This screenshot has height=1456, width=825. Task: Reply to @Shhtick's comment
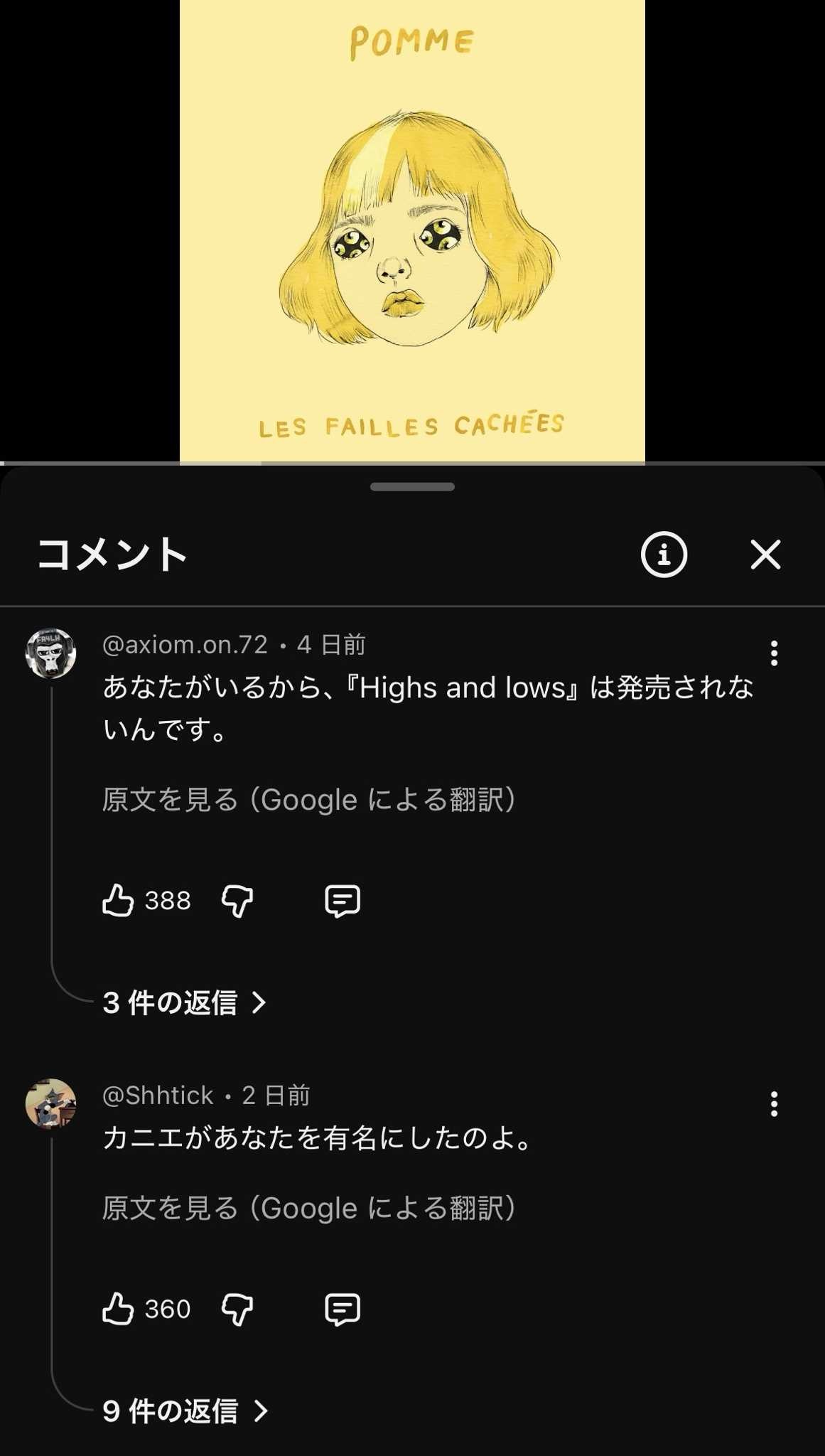coord(343,1309)
